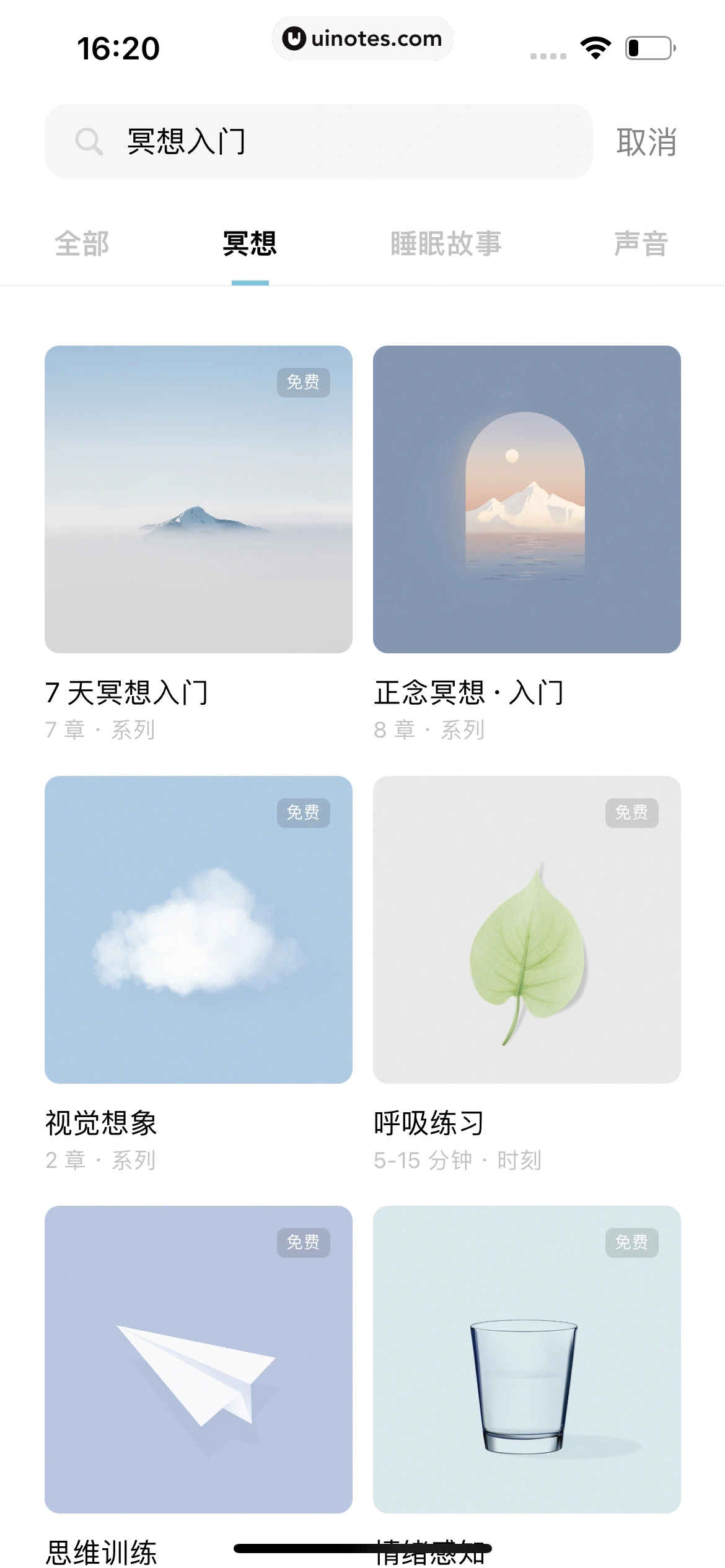Keep the 冥想 tab active
This screenshot has height=1568, width=725.
click(x=250, y=244)
